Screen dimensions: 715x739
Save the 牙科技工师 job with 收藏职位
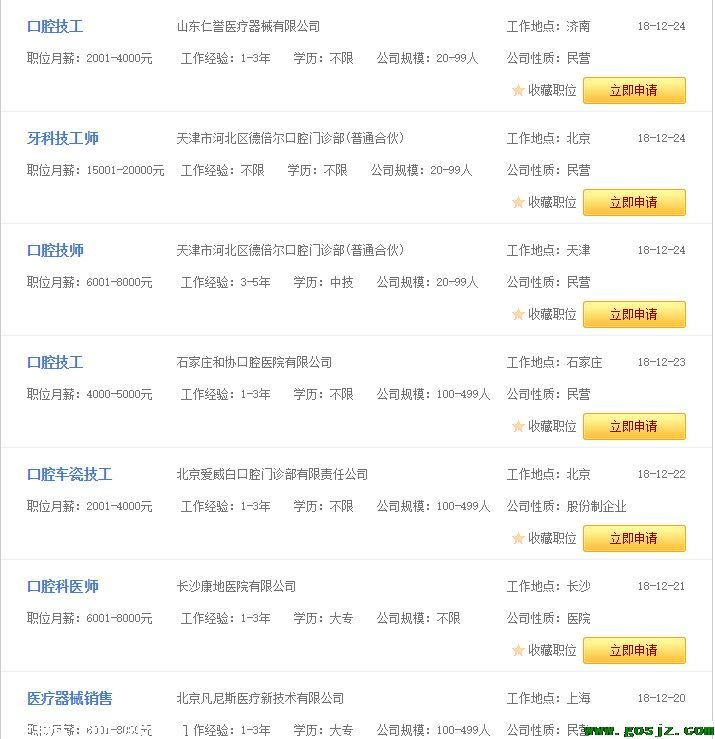544,202
